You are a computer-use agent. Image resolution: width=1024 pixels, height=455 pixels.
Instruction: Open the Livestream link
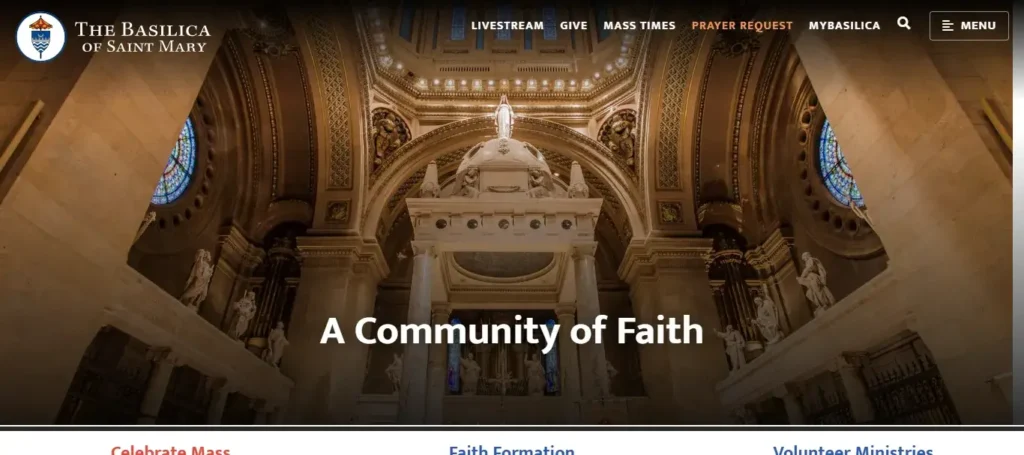(507, 26)
